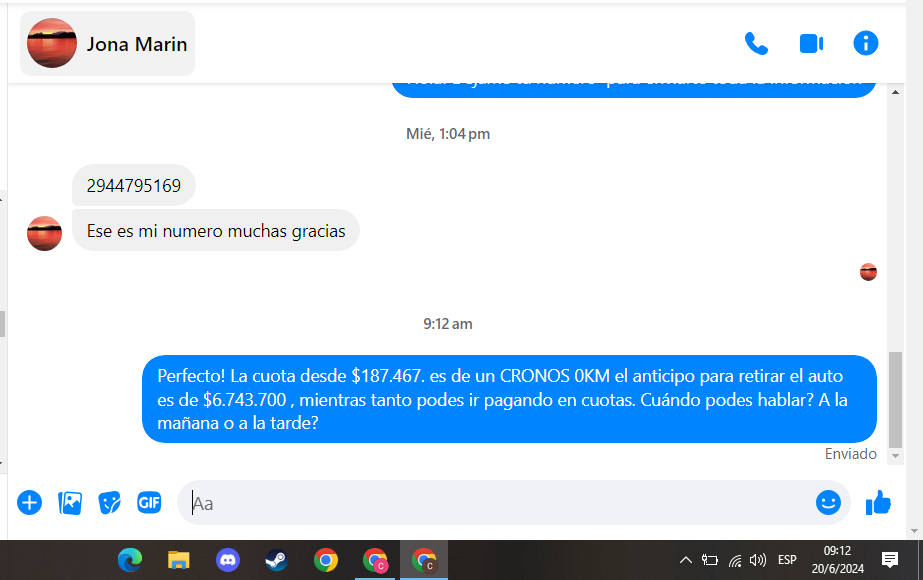Start a voice call with Jona Marin
This screenshot has height=580, width=923.
click(756, 43)
